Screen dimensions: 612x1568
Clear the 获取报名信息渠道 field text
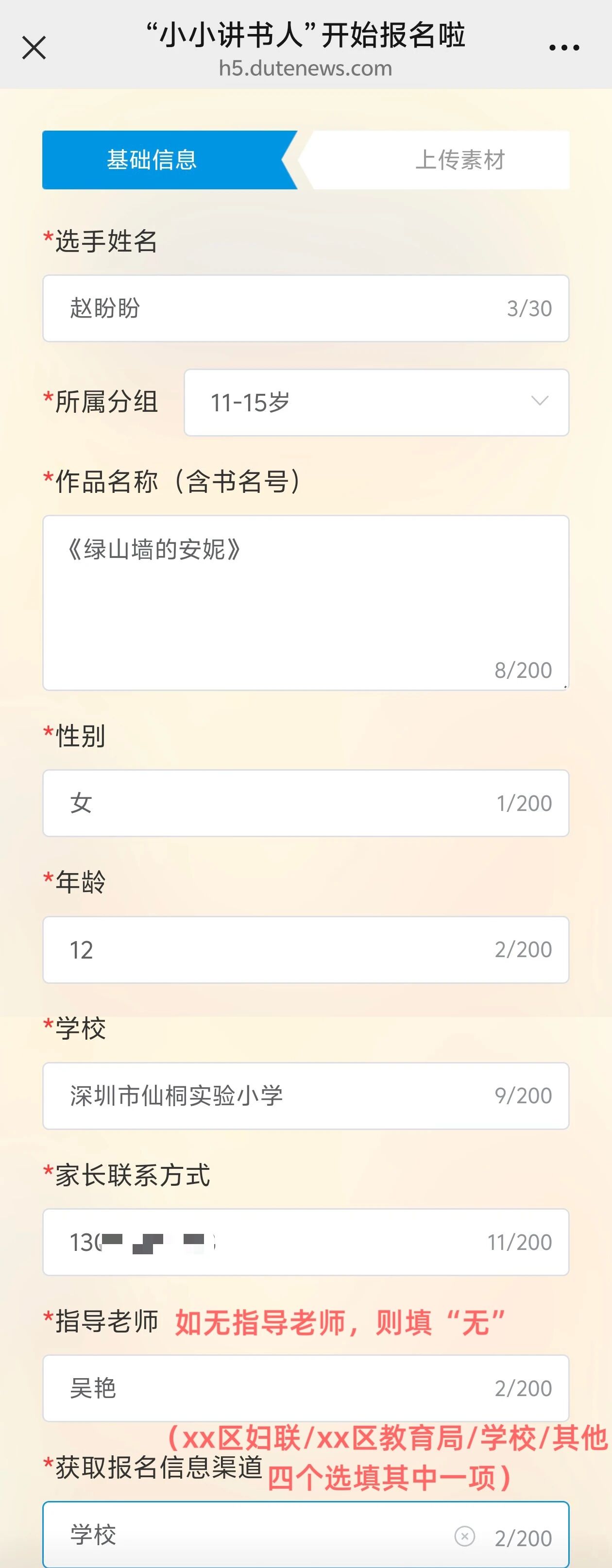[x=465, y=1536]
